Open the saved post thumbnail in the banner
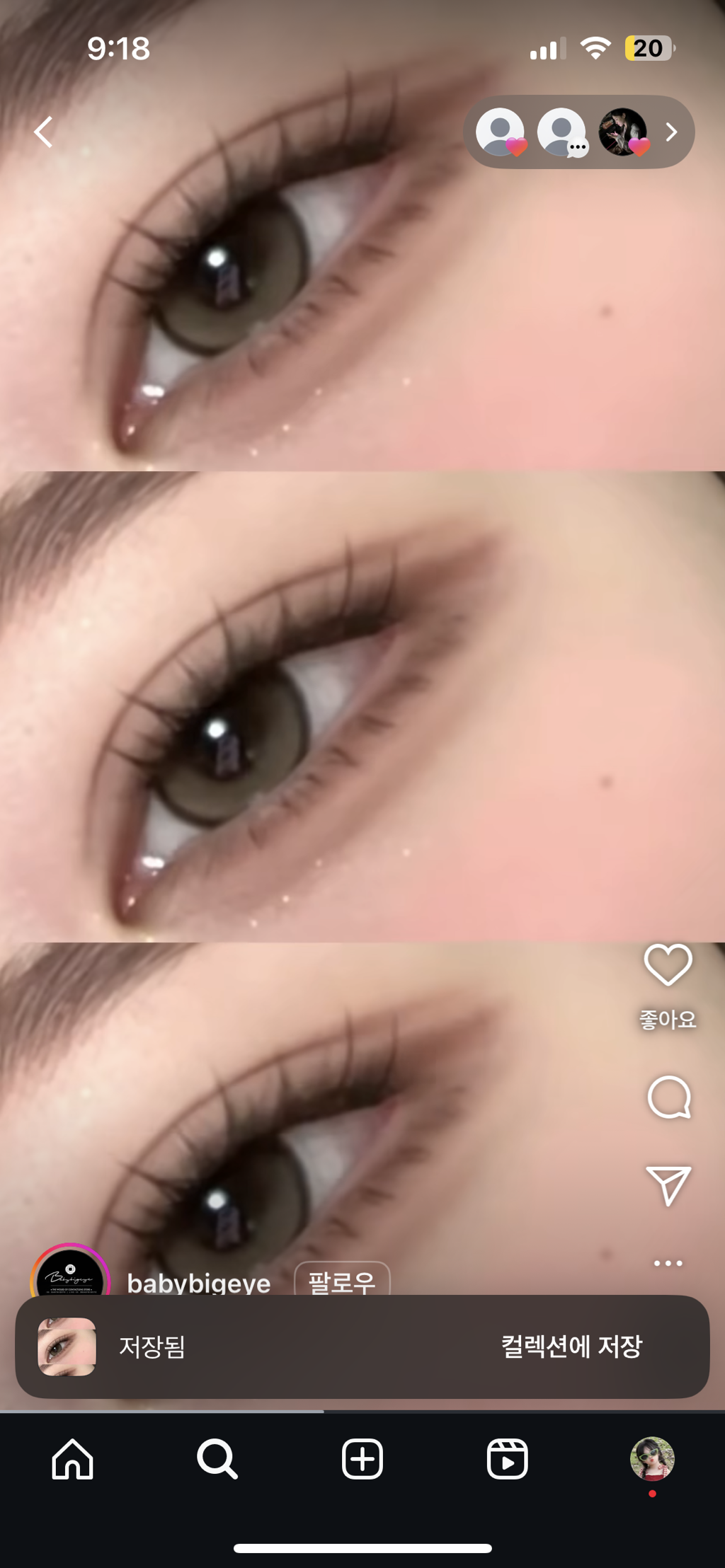The image size is (725, 1568). (x=67, y=1346)
